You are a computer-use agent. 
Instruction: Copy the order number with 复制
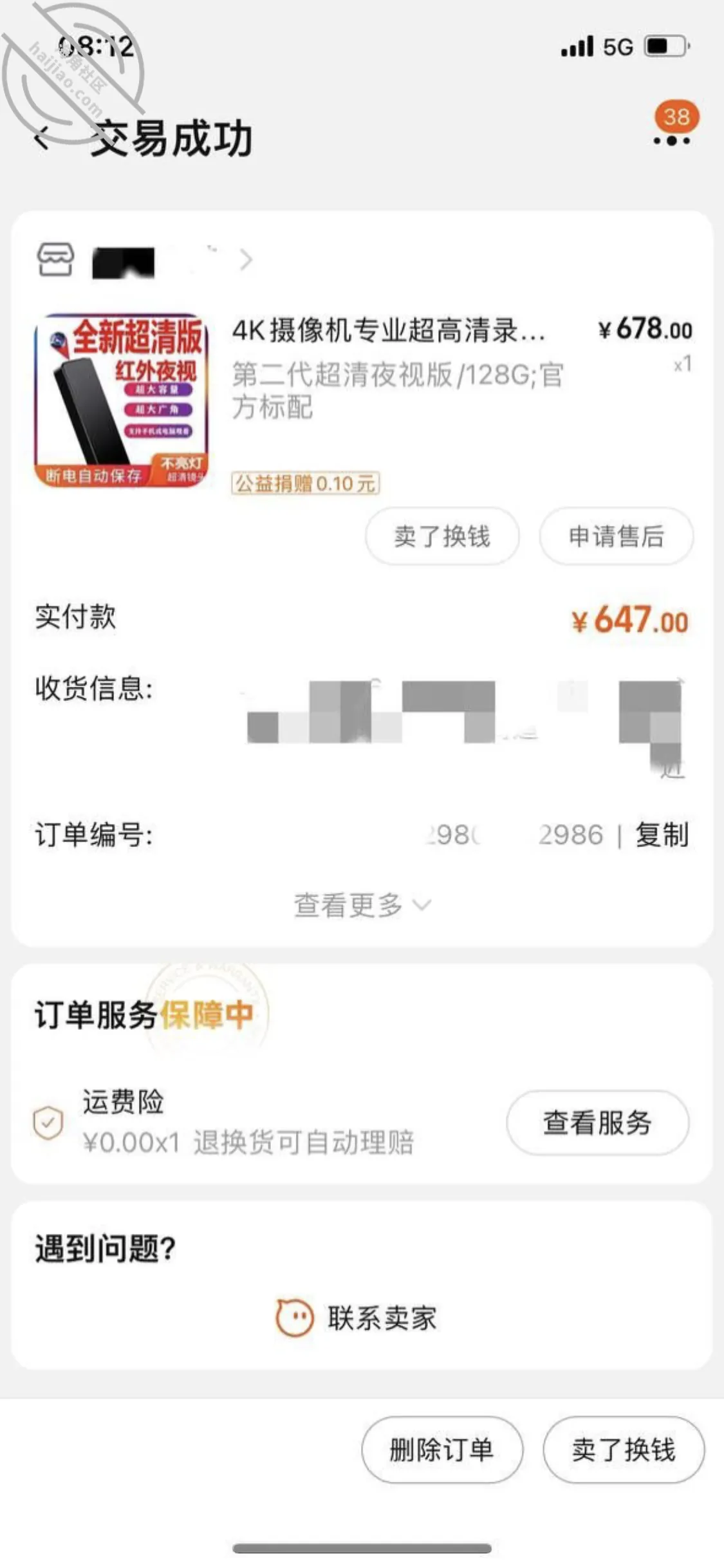(x=662, y=835)
